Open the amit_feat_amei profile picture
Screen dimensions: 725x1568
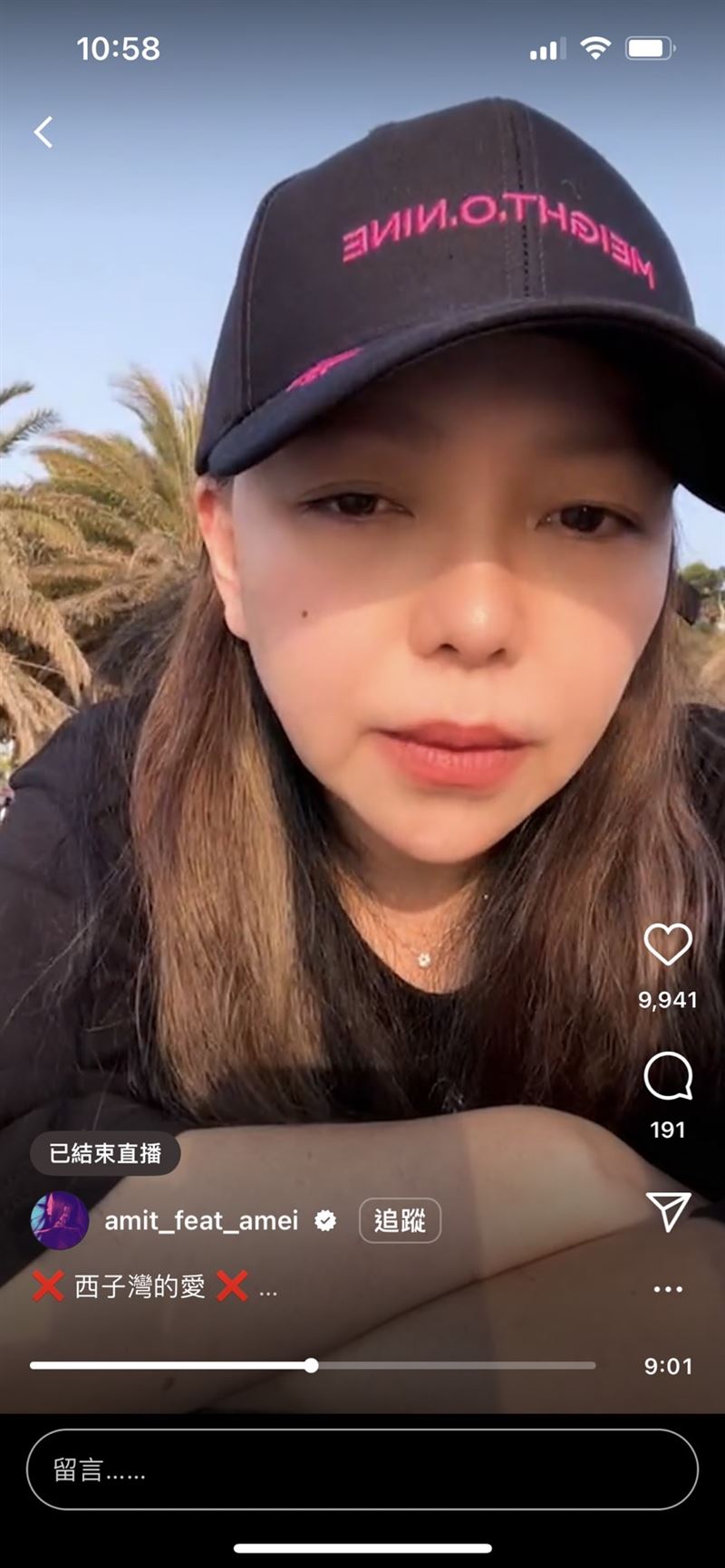[60, 1221]
